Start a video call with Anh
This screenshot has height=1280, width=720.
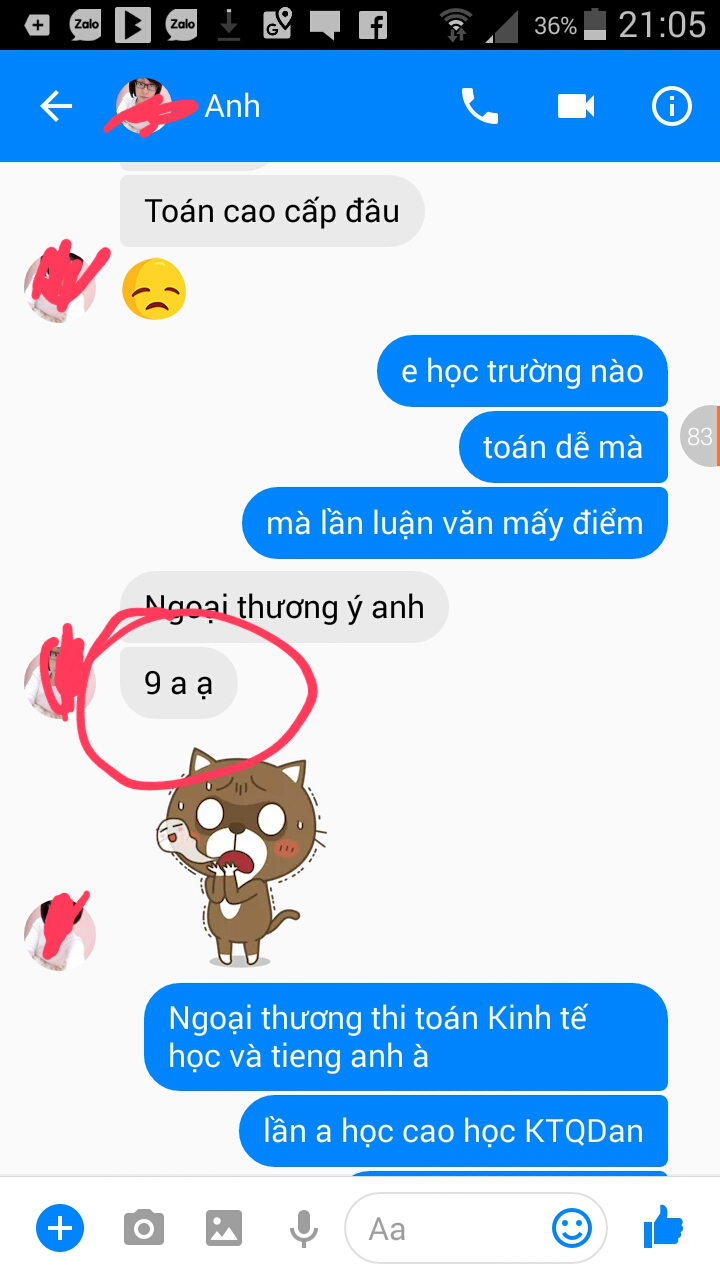tap(576, 106)
